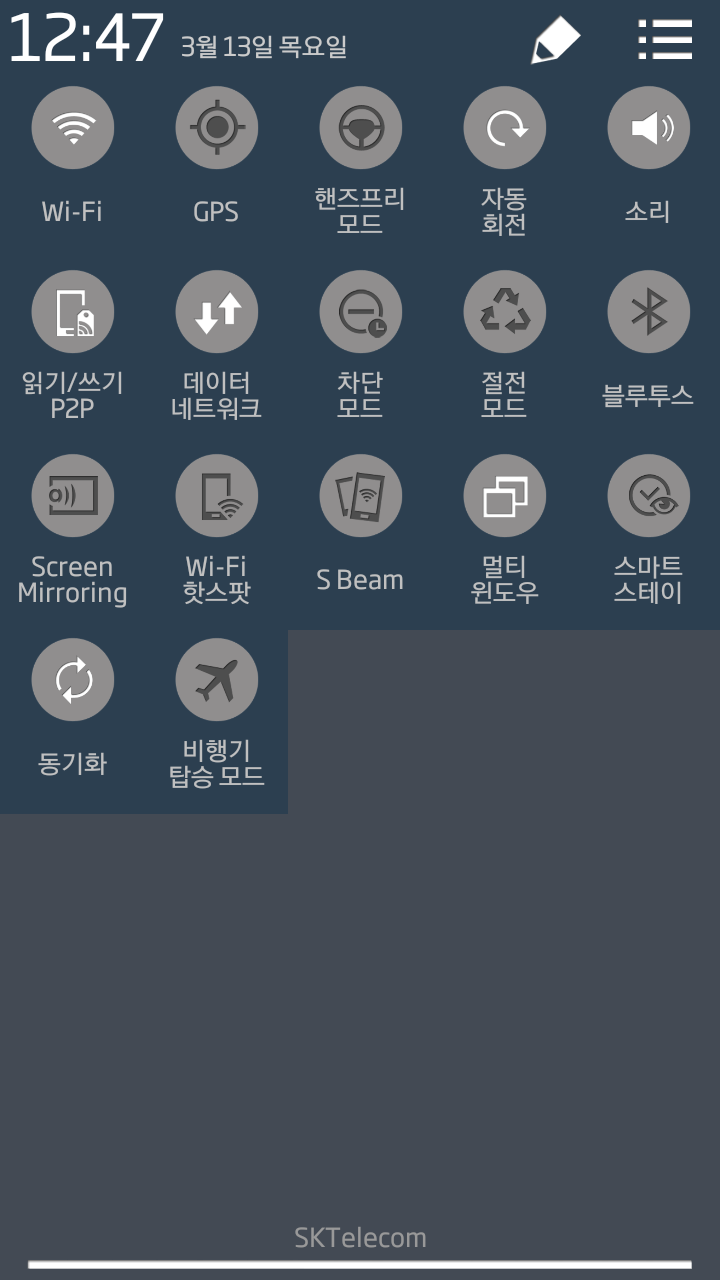Toggle 읽기/쓰기 P2P setting
The width and height of the screenshot is (720, 1280).
[x=73, y=312]
